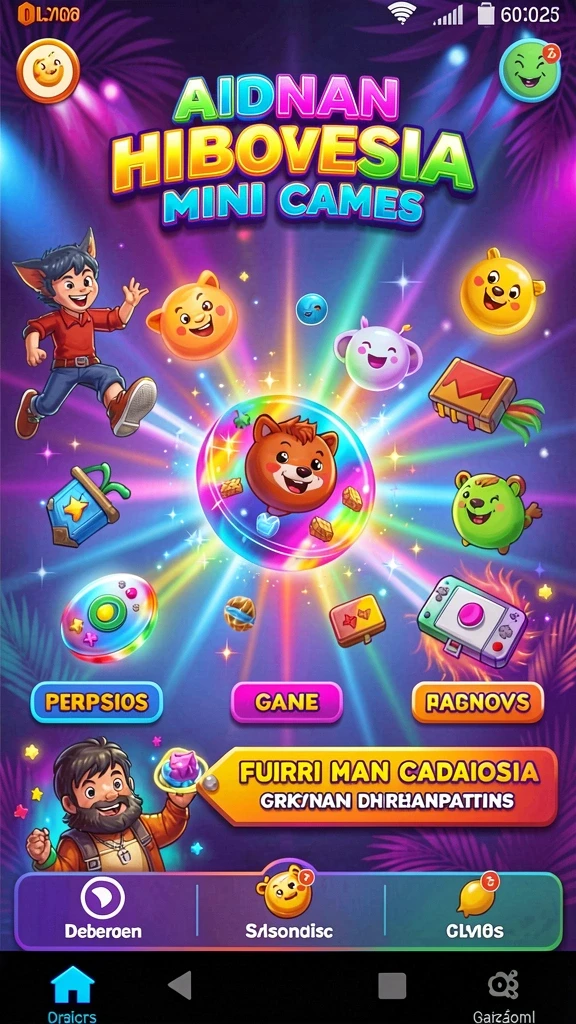The width and height of the screenshot is (576, 1024).
Task: Open the green face icon with badge
Action: 530,70
